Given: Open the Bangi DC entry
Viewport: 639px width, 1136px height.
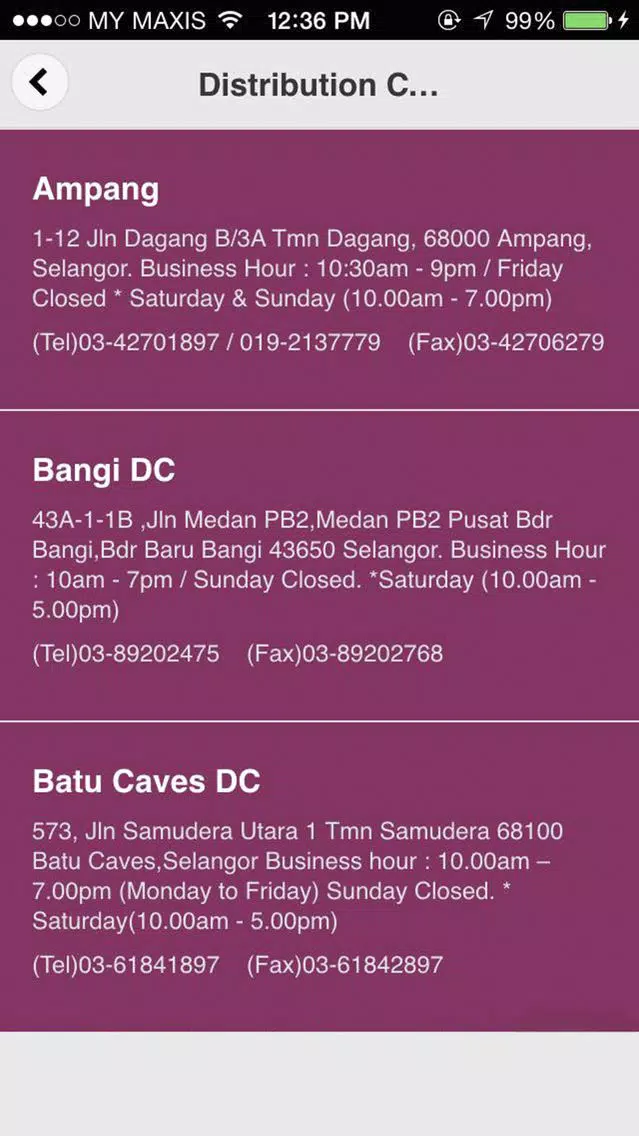Looking at the screenshot, I should (320, 566).
